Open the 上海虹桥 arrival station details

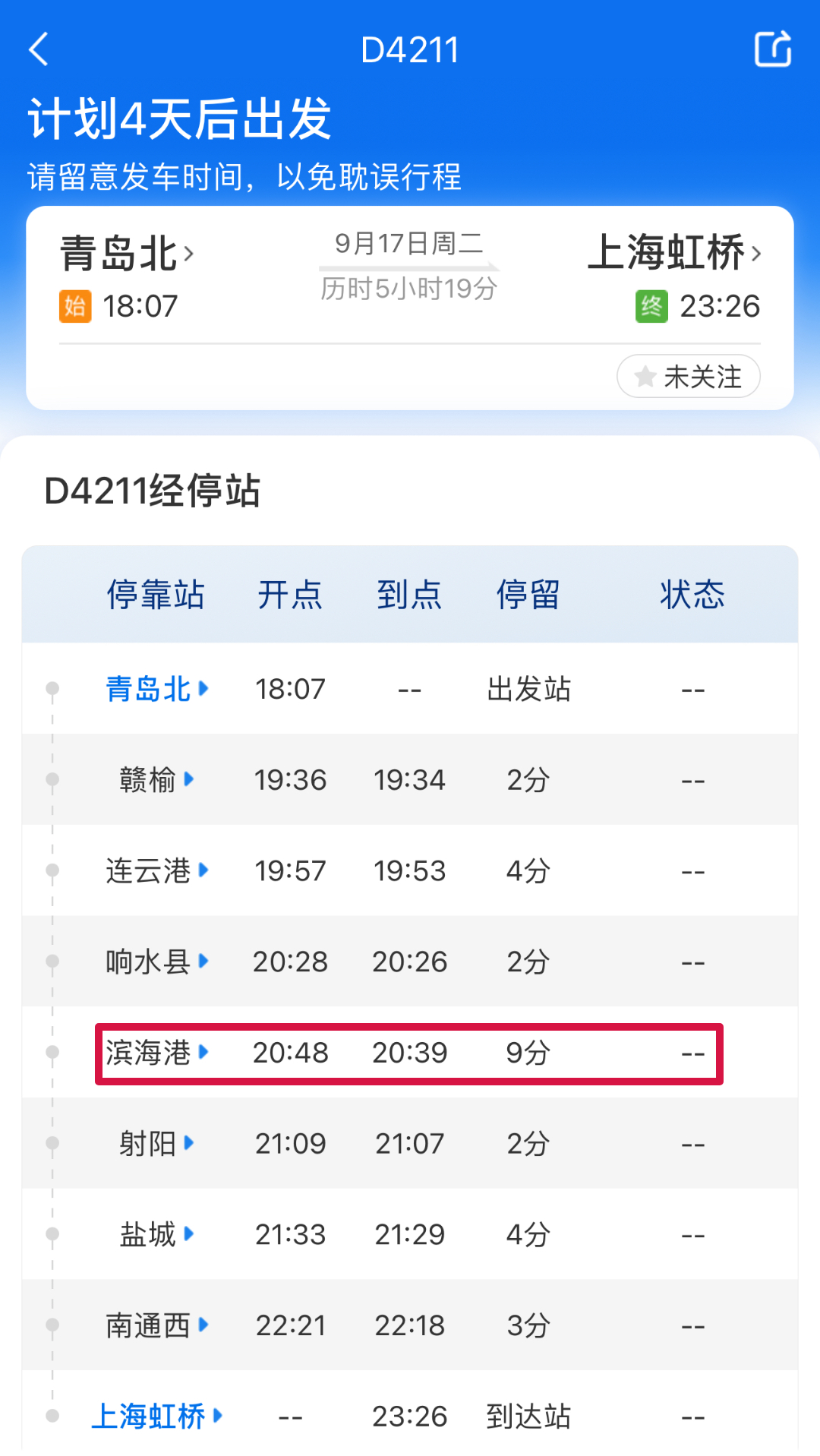click(x=674, y=253)
